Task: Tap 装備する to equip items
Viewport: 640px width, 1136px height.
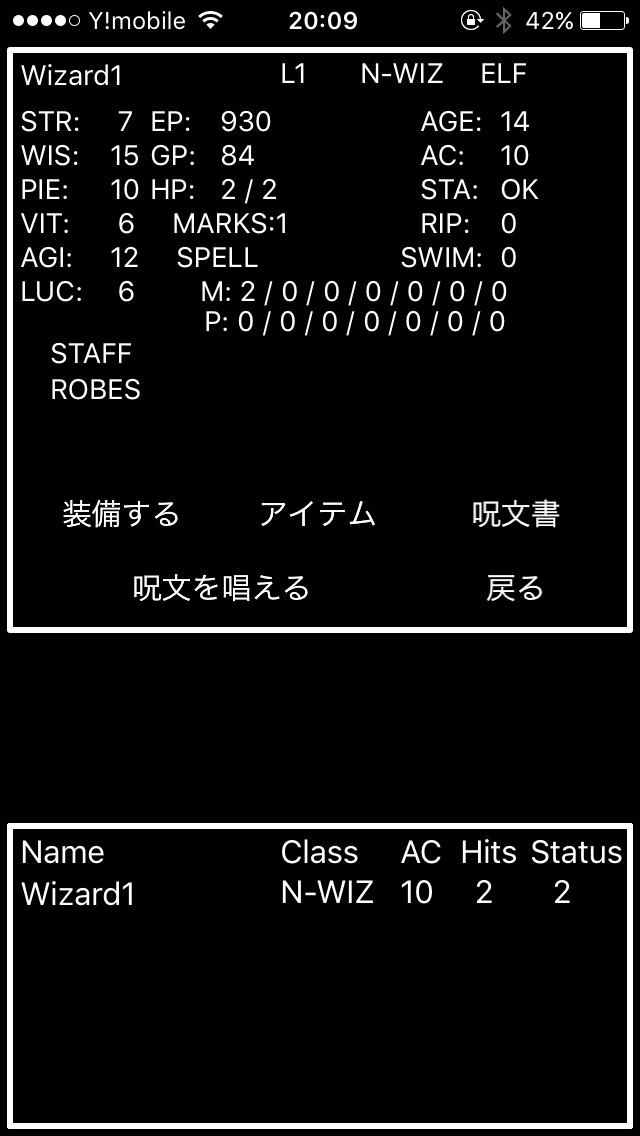Action: click(x=121, y=514)
